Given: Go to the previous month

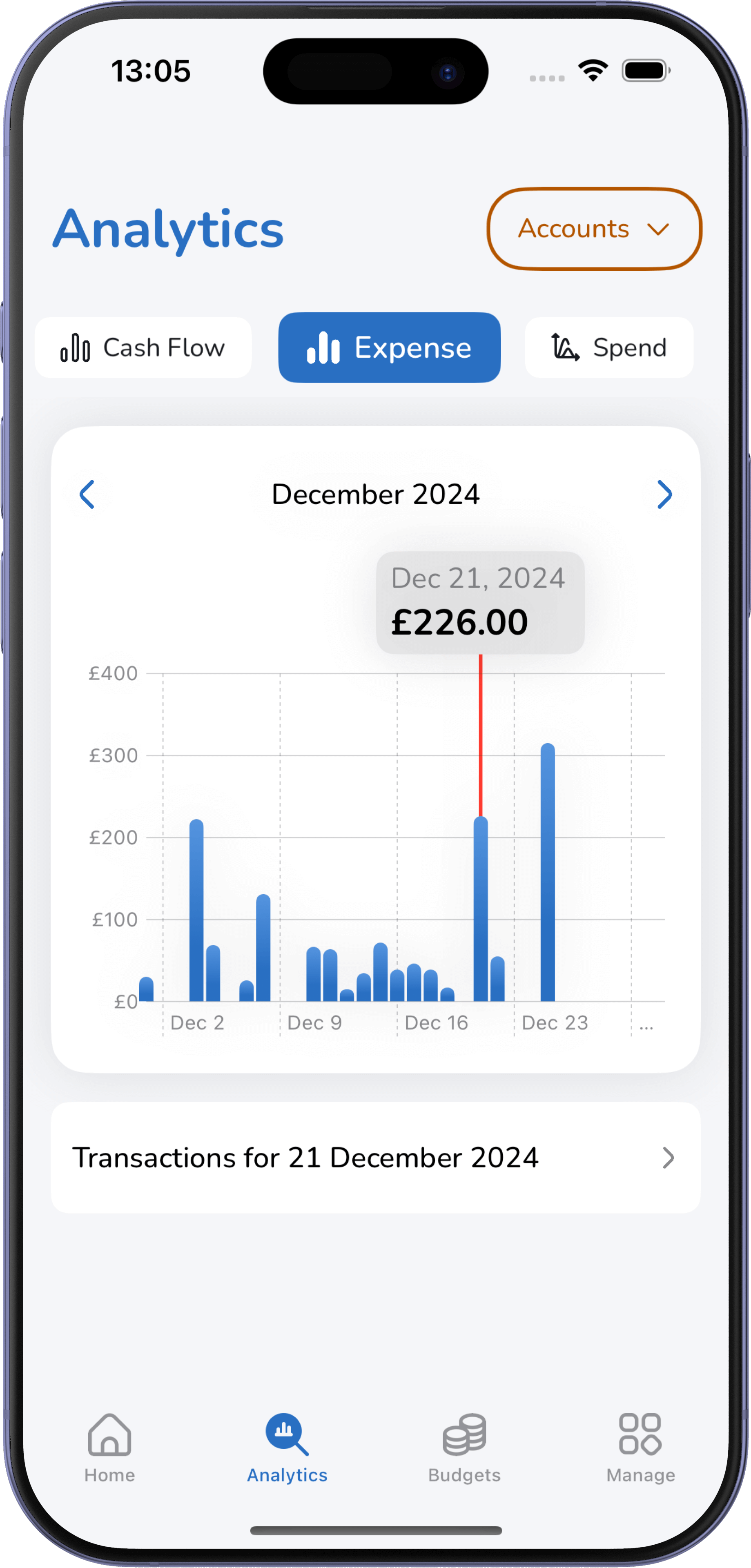Looking at the screenshot, I should pyautogui.click(x=87, y=494).
